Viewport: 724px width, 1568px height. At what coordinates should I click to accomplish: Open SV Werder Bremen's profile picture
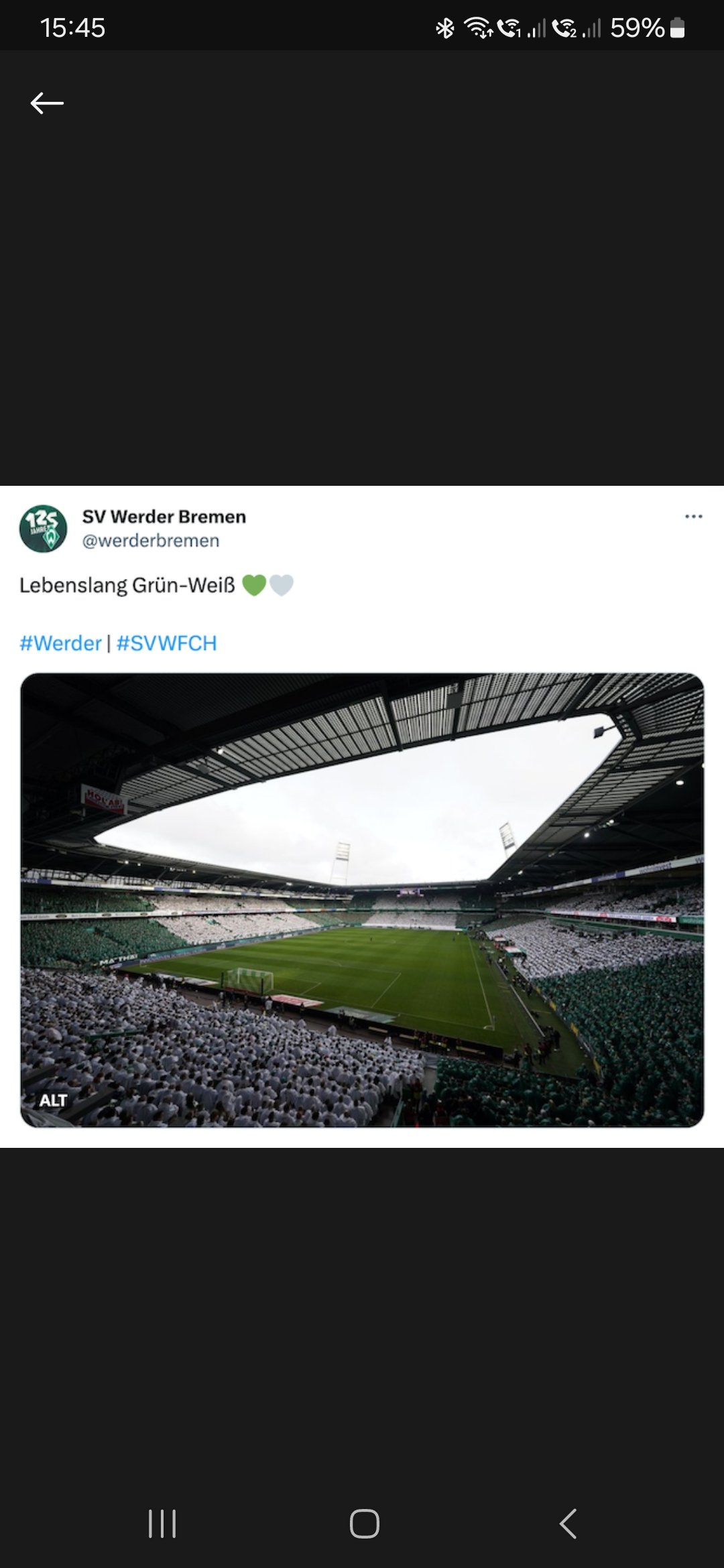(43, 529)
